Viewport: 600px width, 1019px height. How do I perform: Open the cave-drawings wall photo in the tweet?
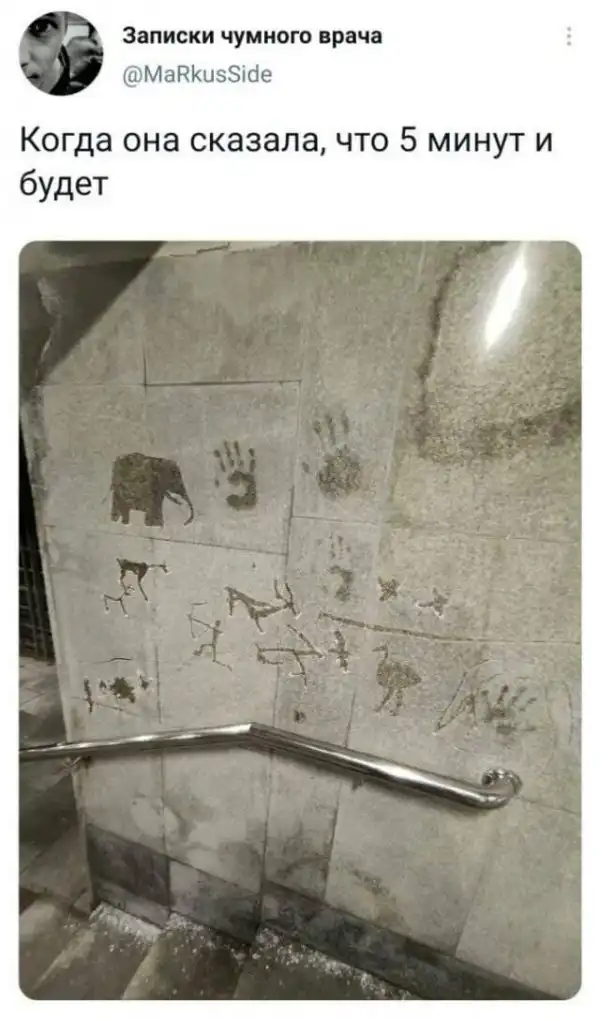[300, 620]
